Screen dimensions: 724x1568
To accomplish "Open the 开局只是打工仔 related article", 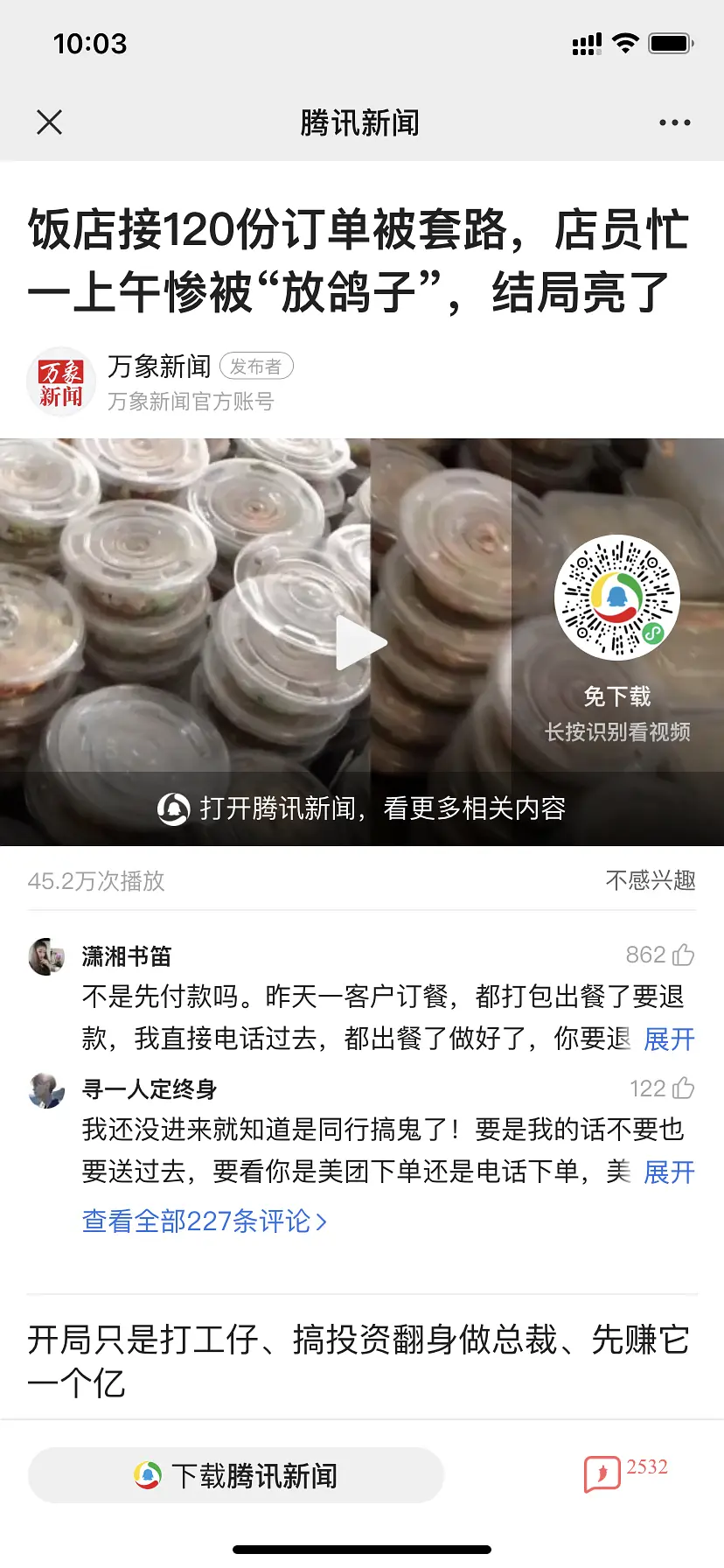I will click(x=359, y=1361).
